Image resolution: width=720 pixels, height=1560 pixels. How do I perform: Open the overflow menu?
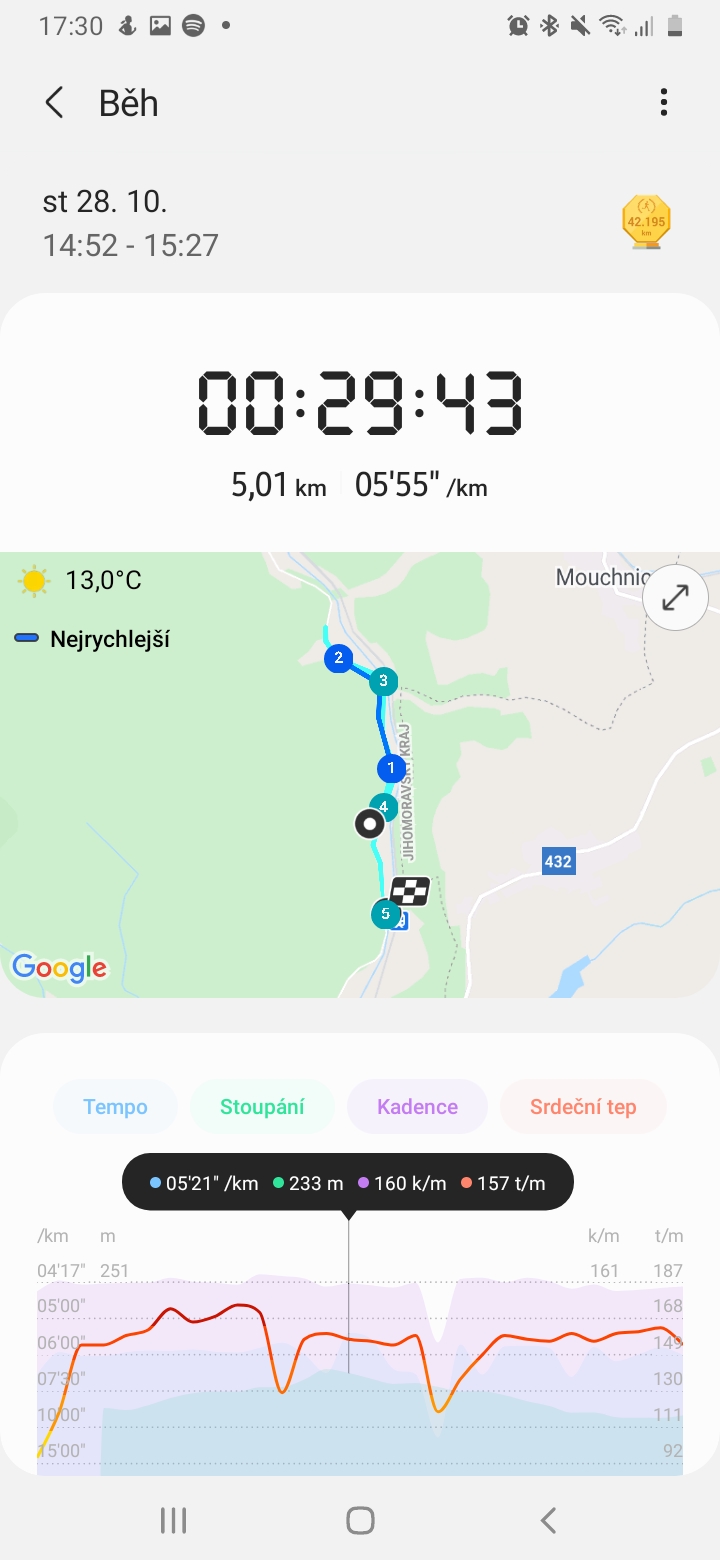click(x=664, y=102)
